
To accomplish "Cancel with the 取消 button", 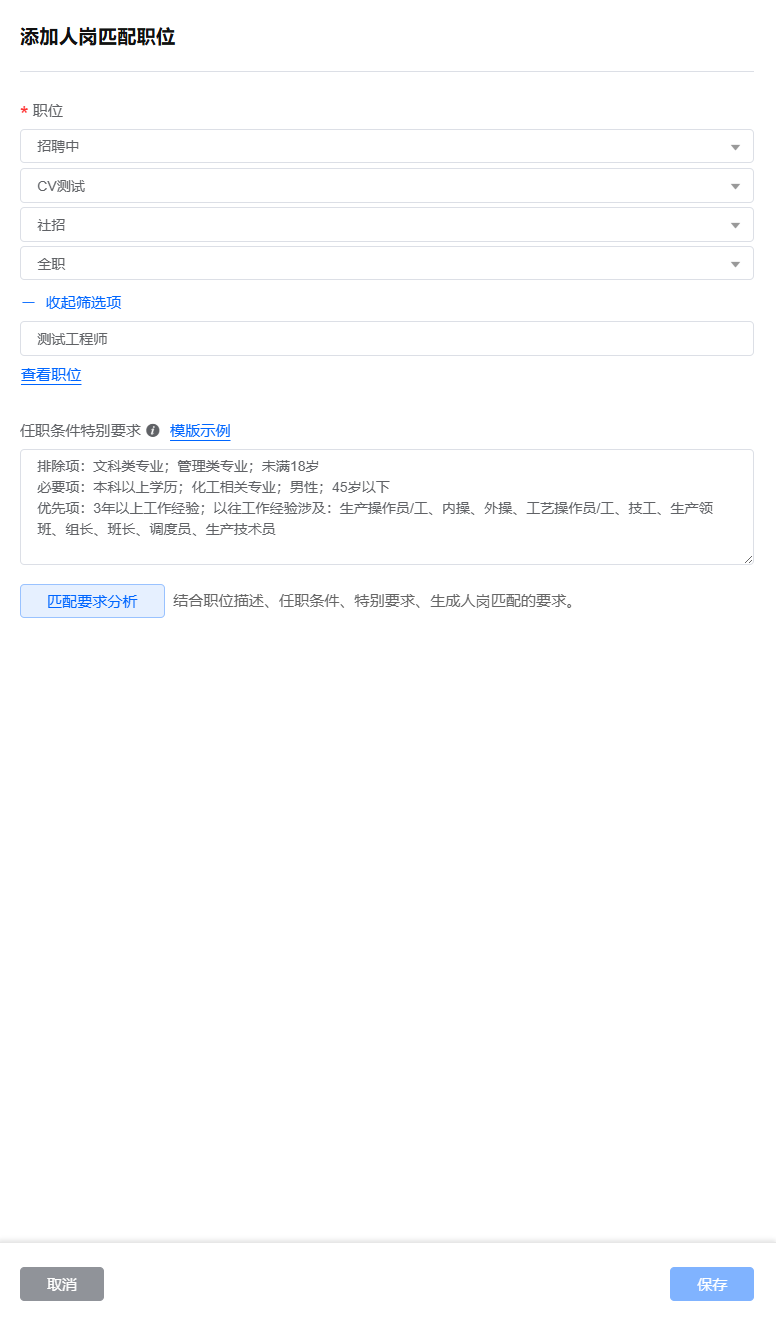I will point(62,1284).
